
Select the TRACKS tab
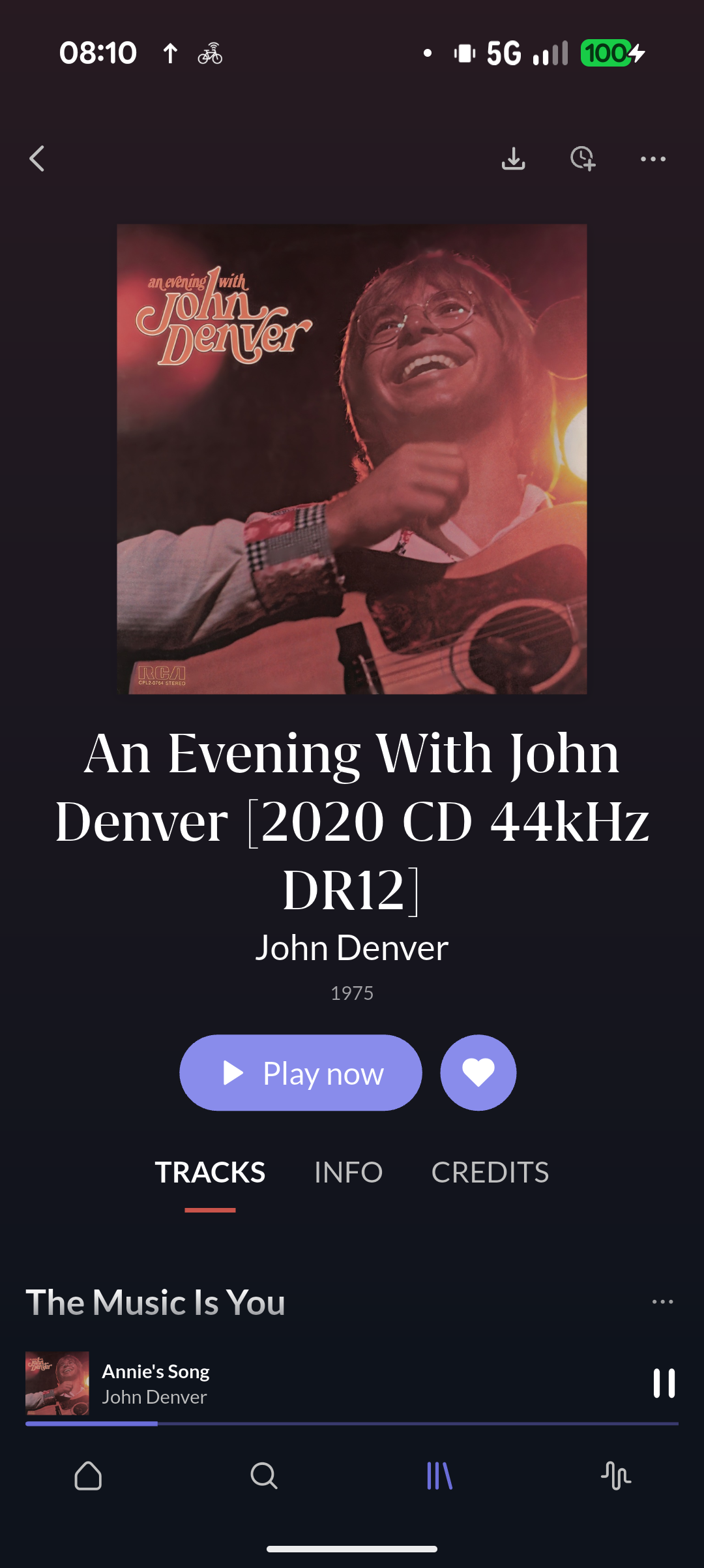(x=210, y=1172)
